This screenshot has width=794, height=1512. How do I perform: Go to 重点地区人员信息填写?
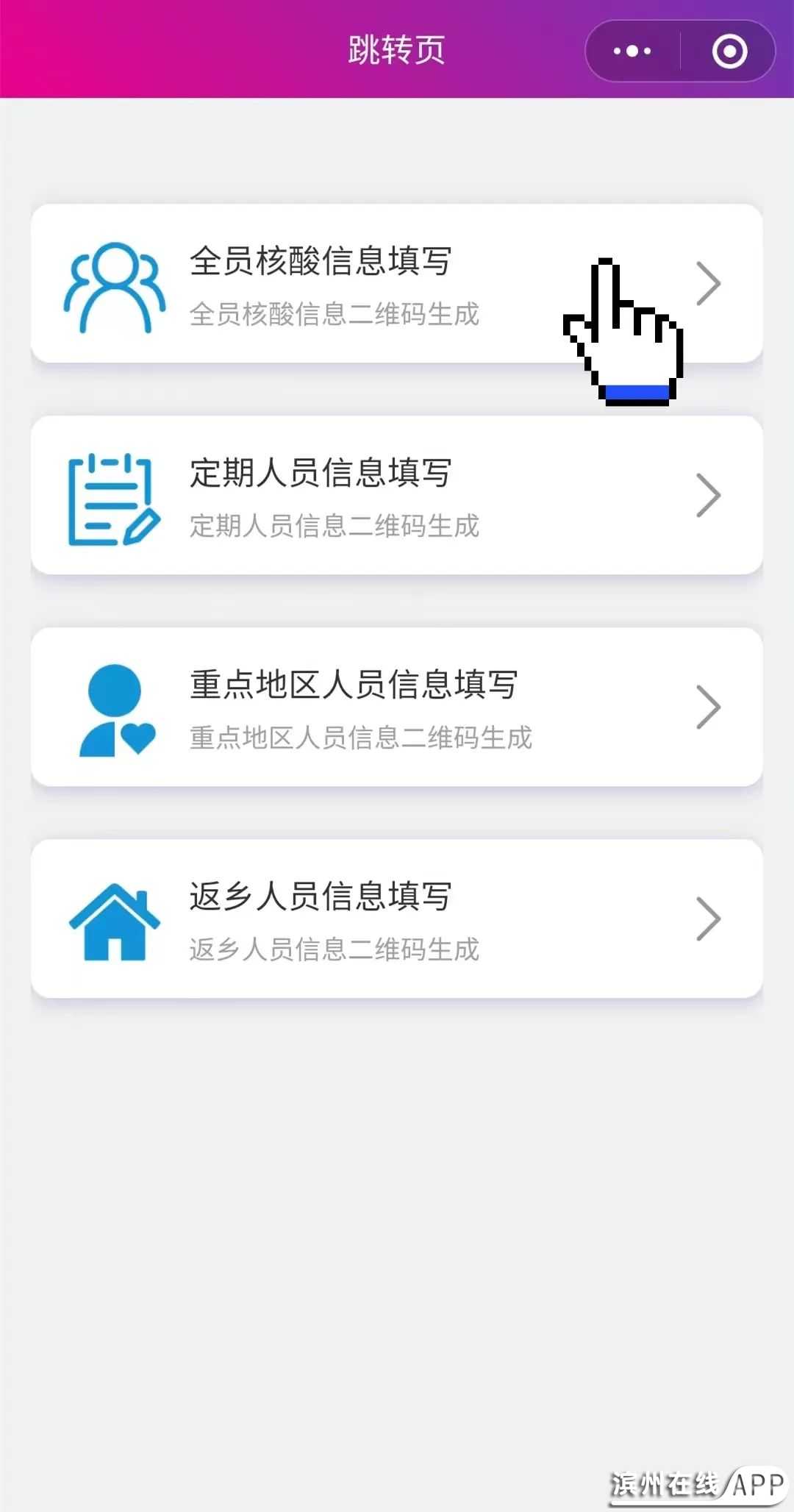[396, 707]
